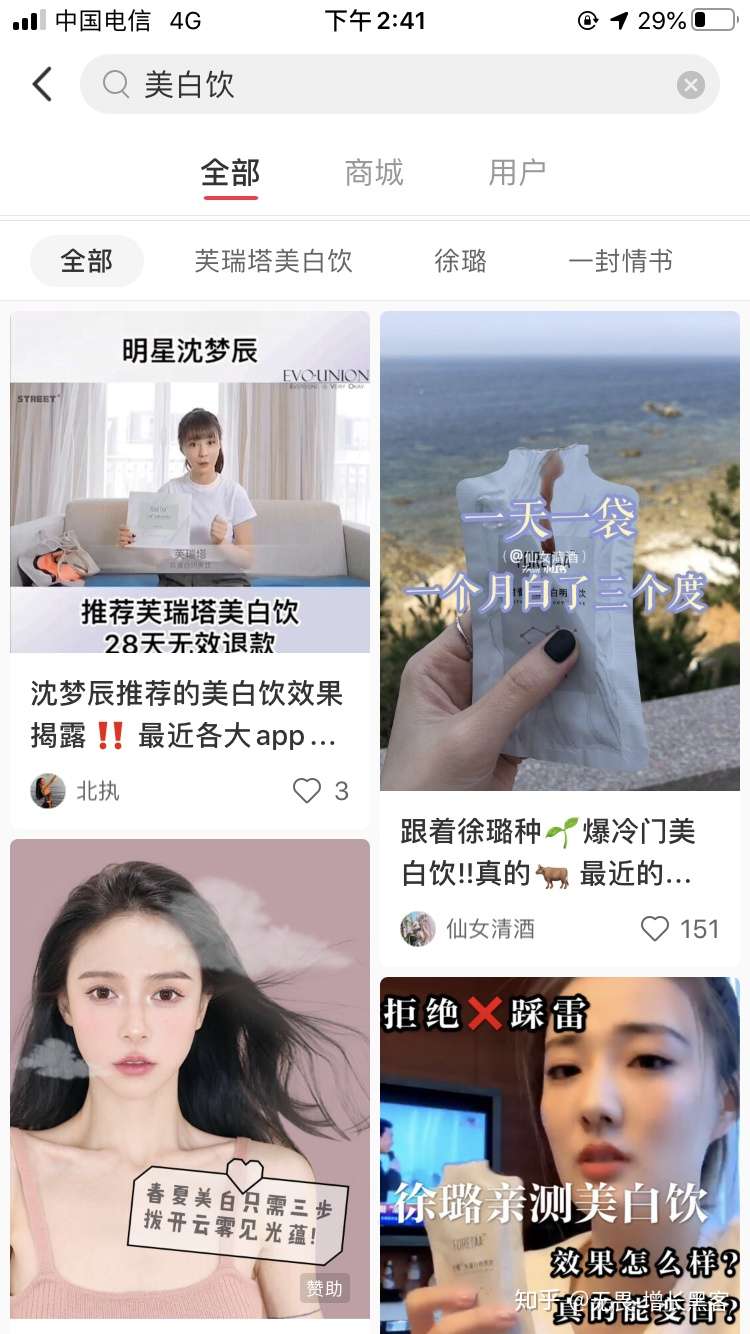The image size is (750, 1334).
Task: Open the sponsored 春夏美白只需三步 post
Action: pyautogui.click(x=190, y=1080)
